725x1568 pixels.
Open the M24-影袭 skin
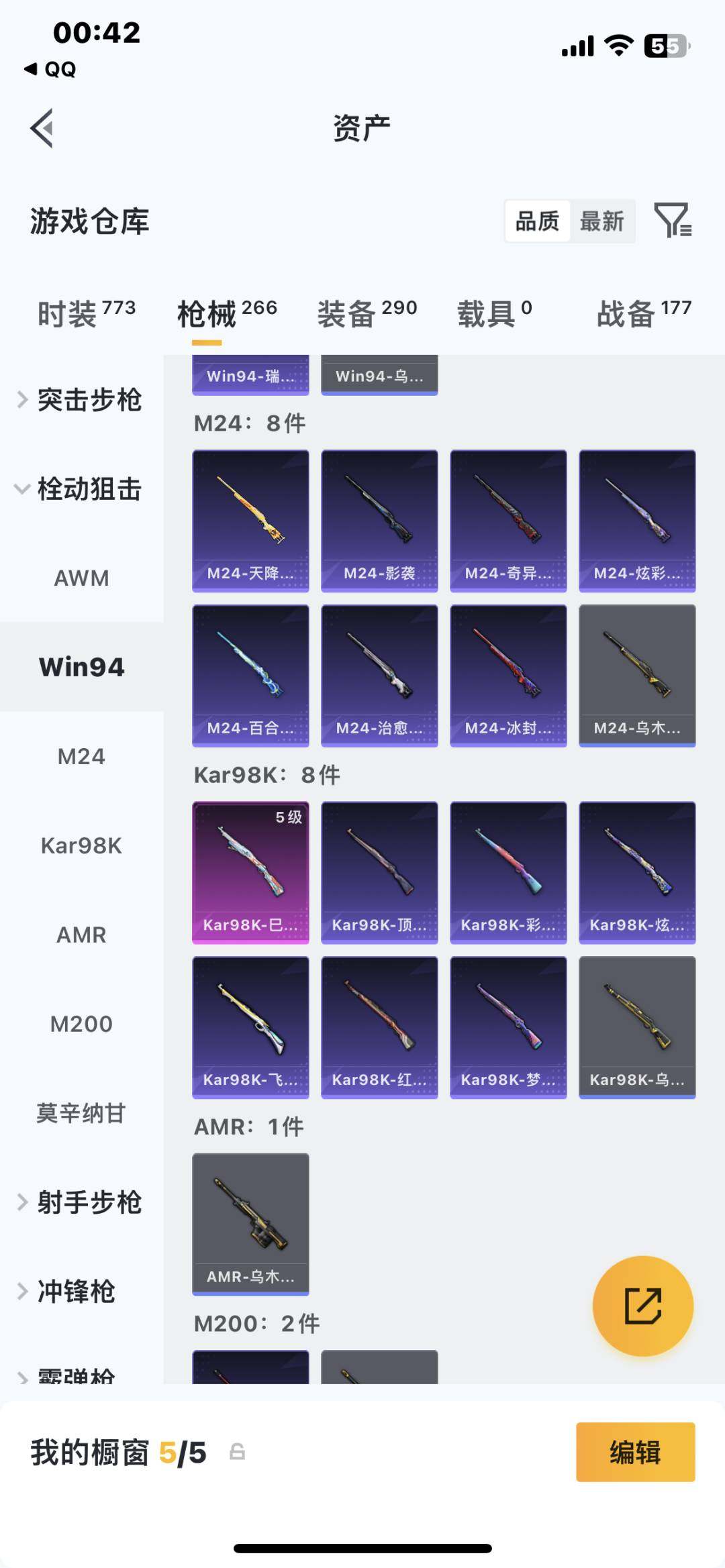[379, 521]
